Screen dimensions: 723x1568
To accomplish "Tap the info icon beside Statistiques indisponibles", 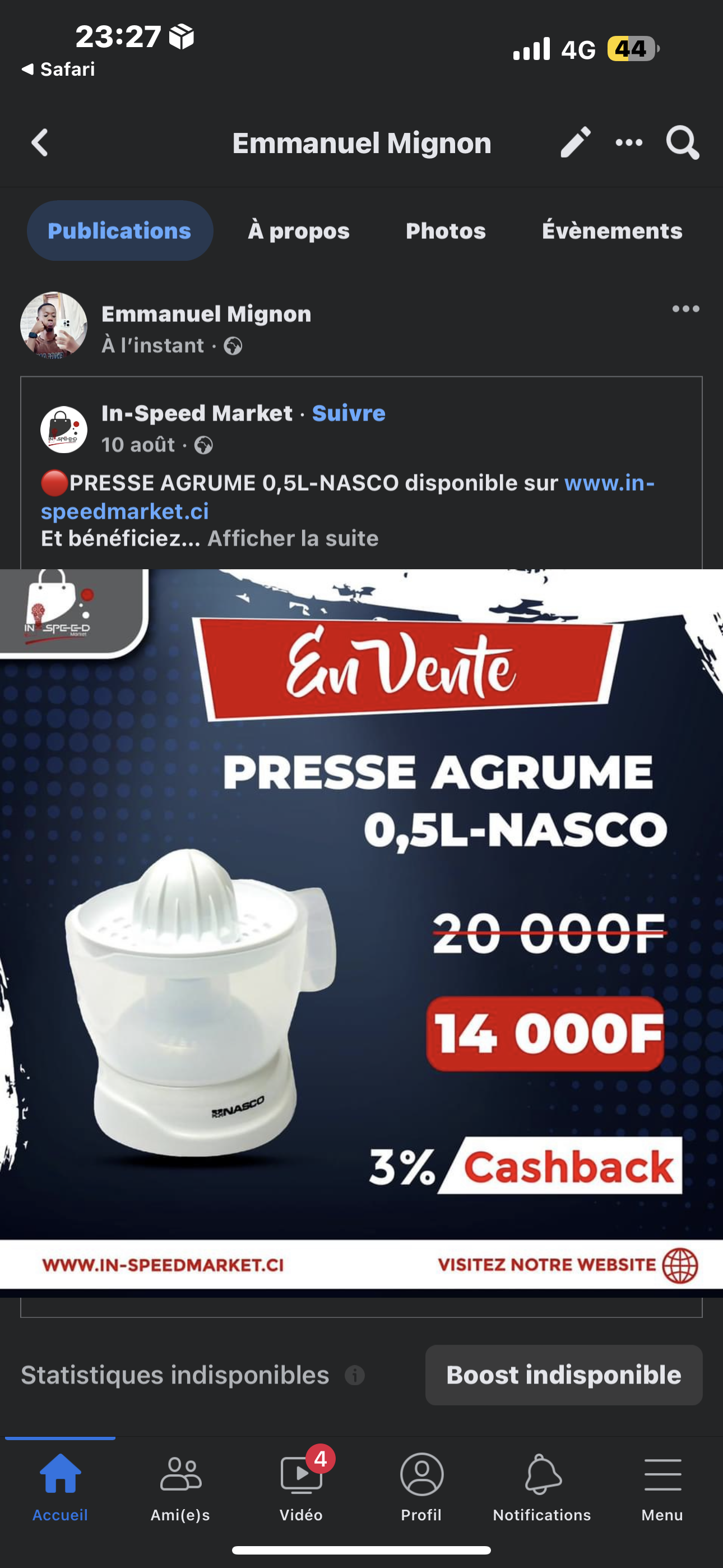I will [355, 1375].
